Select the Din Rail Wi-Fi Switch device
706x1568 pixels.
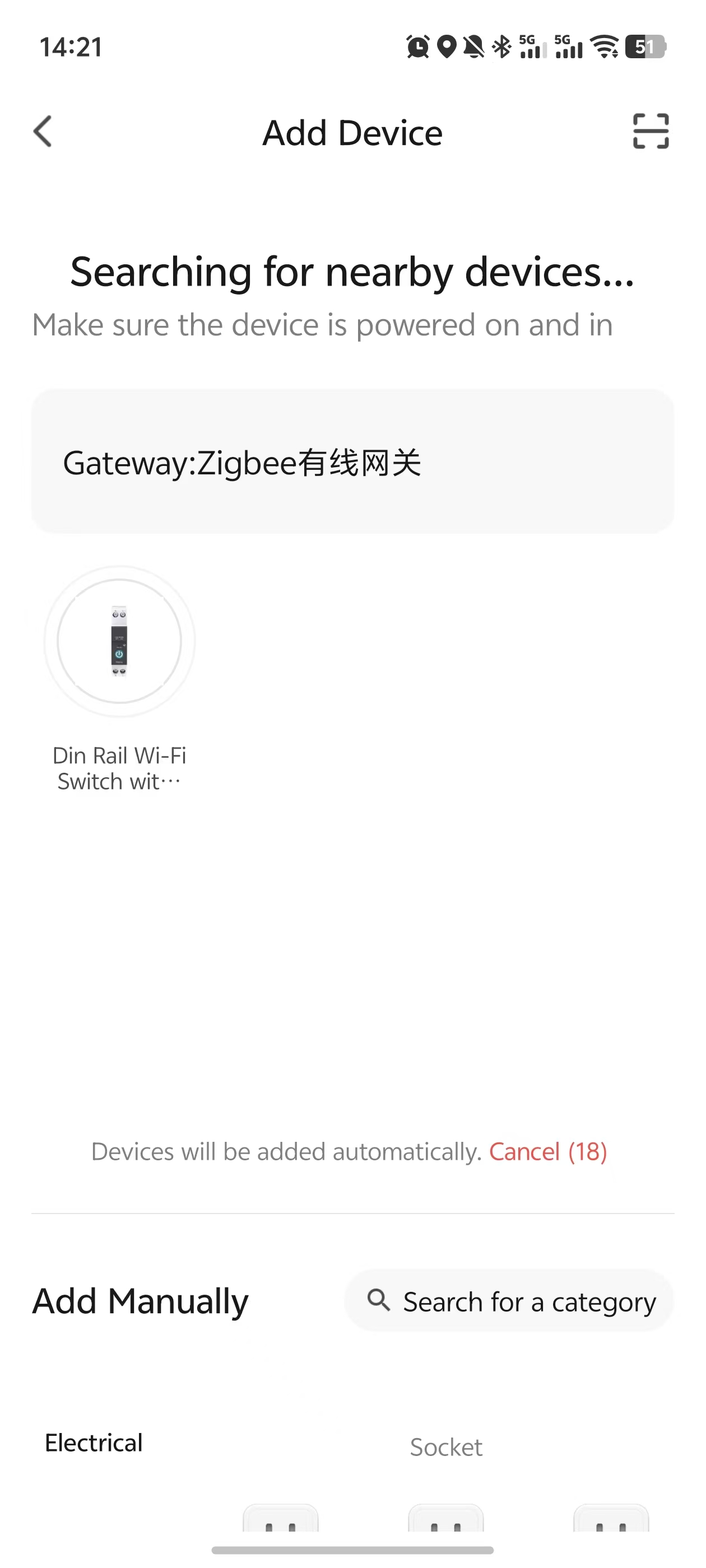pos(119,642)
